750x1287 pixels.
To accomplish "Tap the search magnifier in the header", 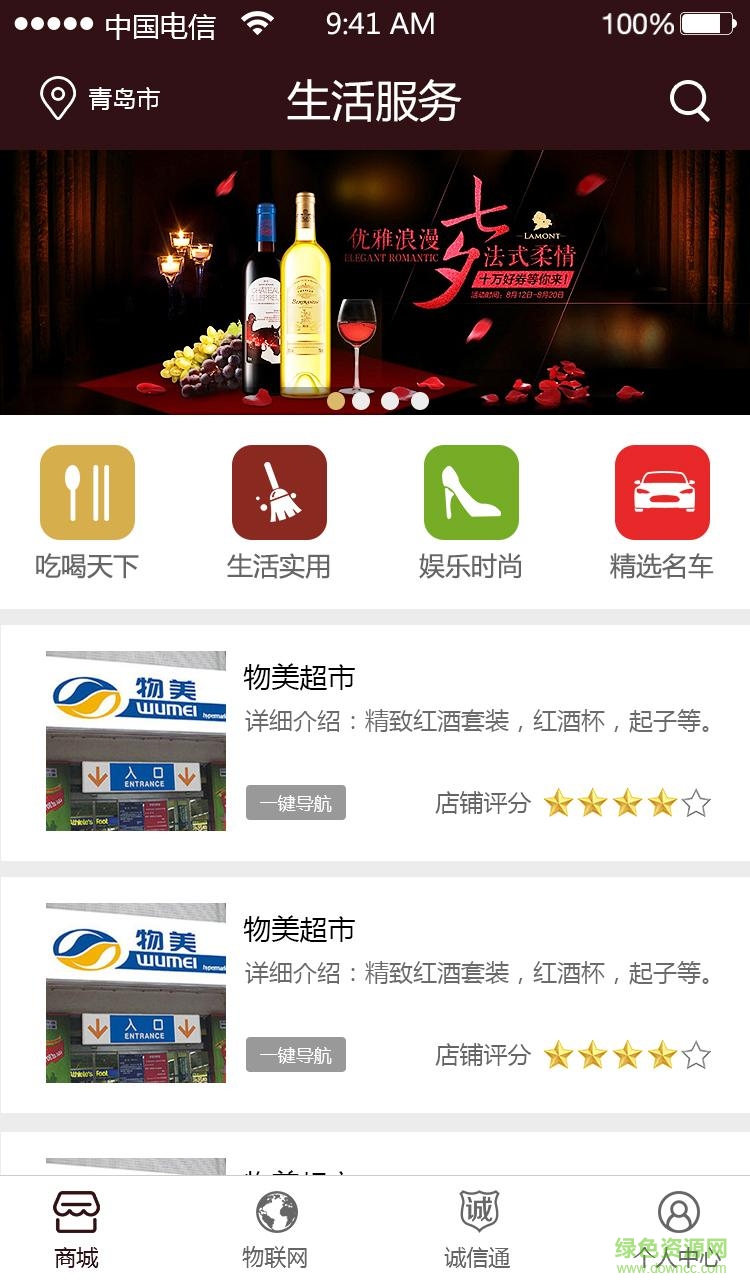I will 688,99.
